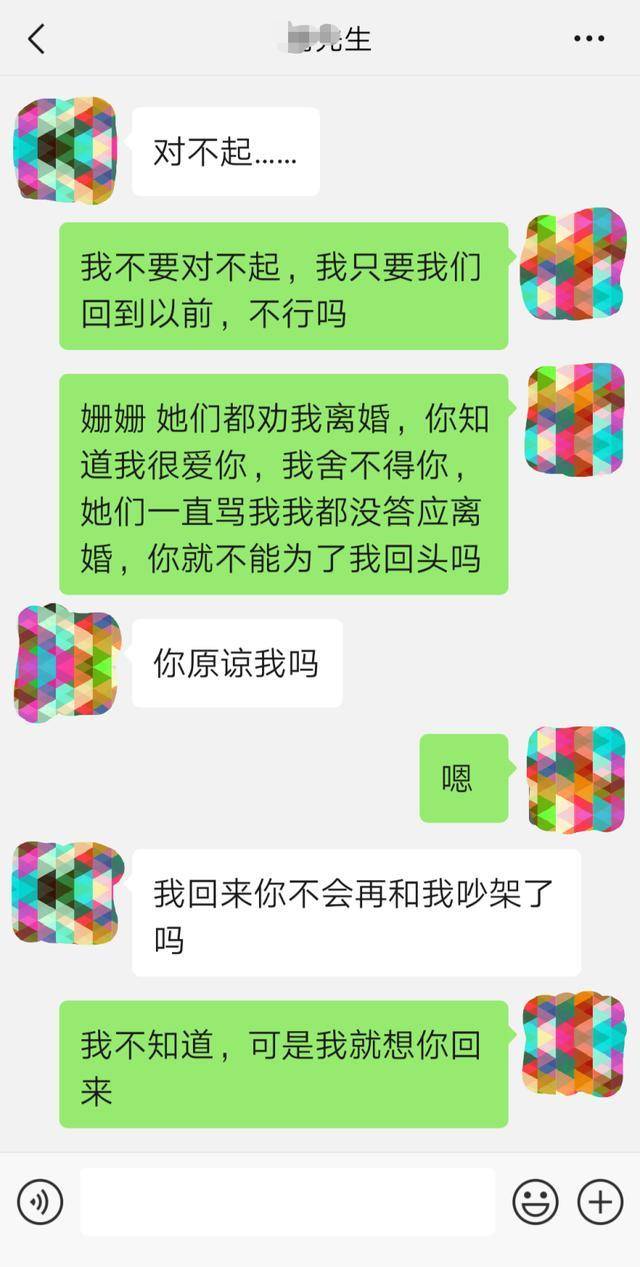This screenshot has height=1267, width=640.
Task: Open the plus attachments panel
Action: pyautogui.click(x=600, y=1201)
